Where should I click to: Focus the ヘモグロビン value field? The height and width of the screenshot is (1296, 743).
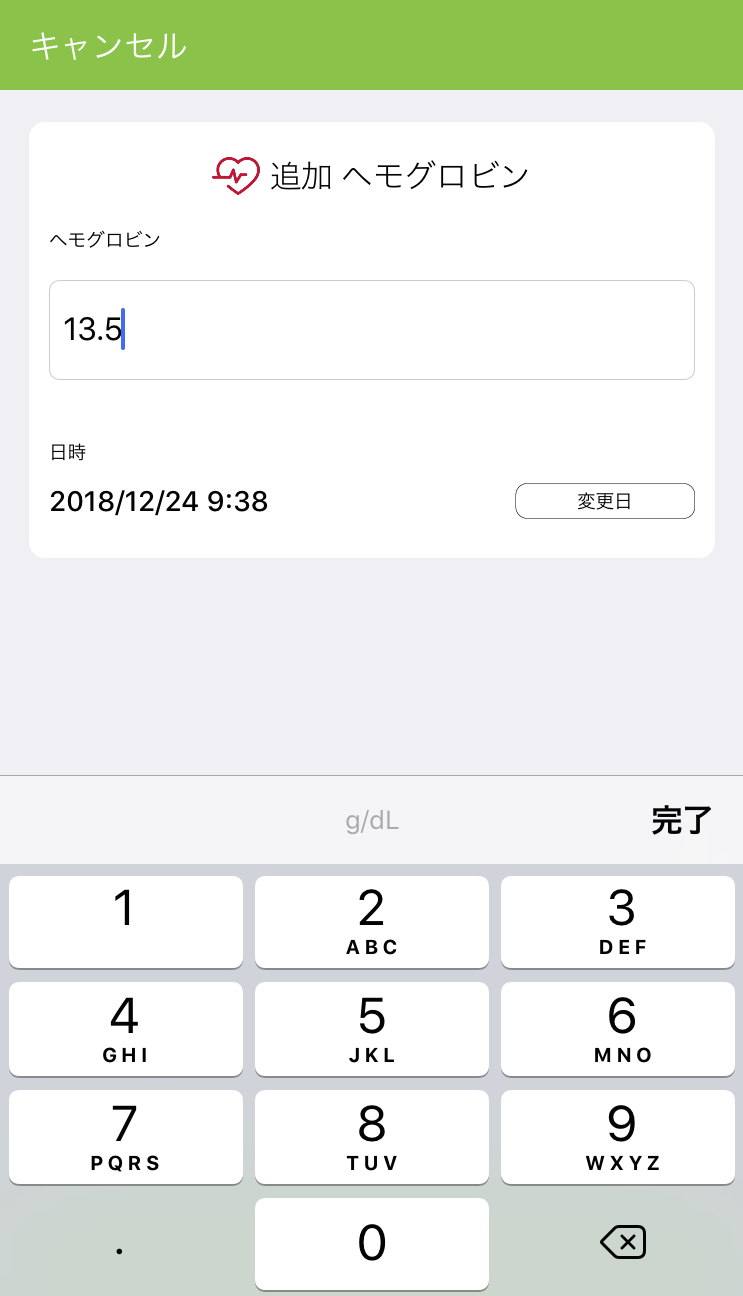[x=372, y=330]
